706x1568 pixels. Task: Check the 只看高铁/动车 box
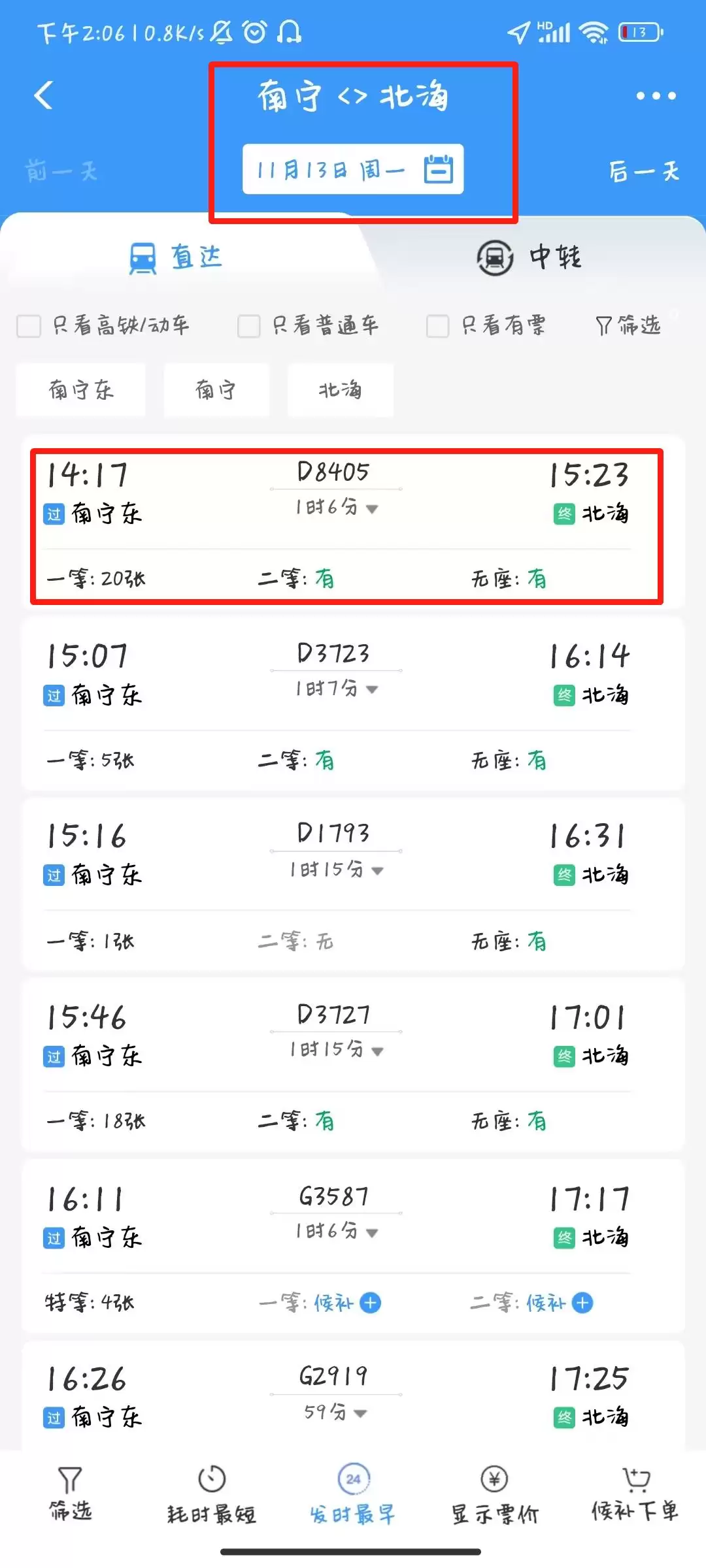tap(29, 325)
